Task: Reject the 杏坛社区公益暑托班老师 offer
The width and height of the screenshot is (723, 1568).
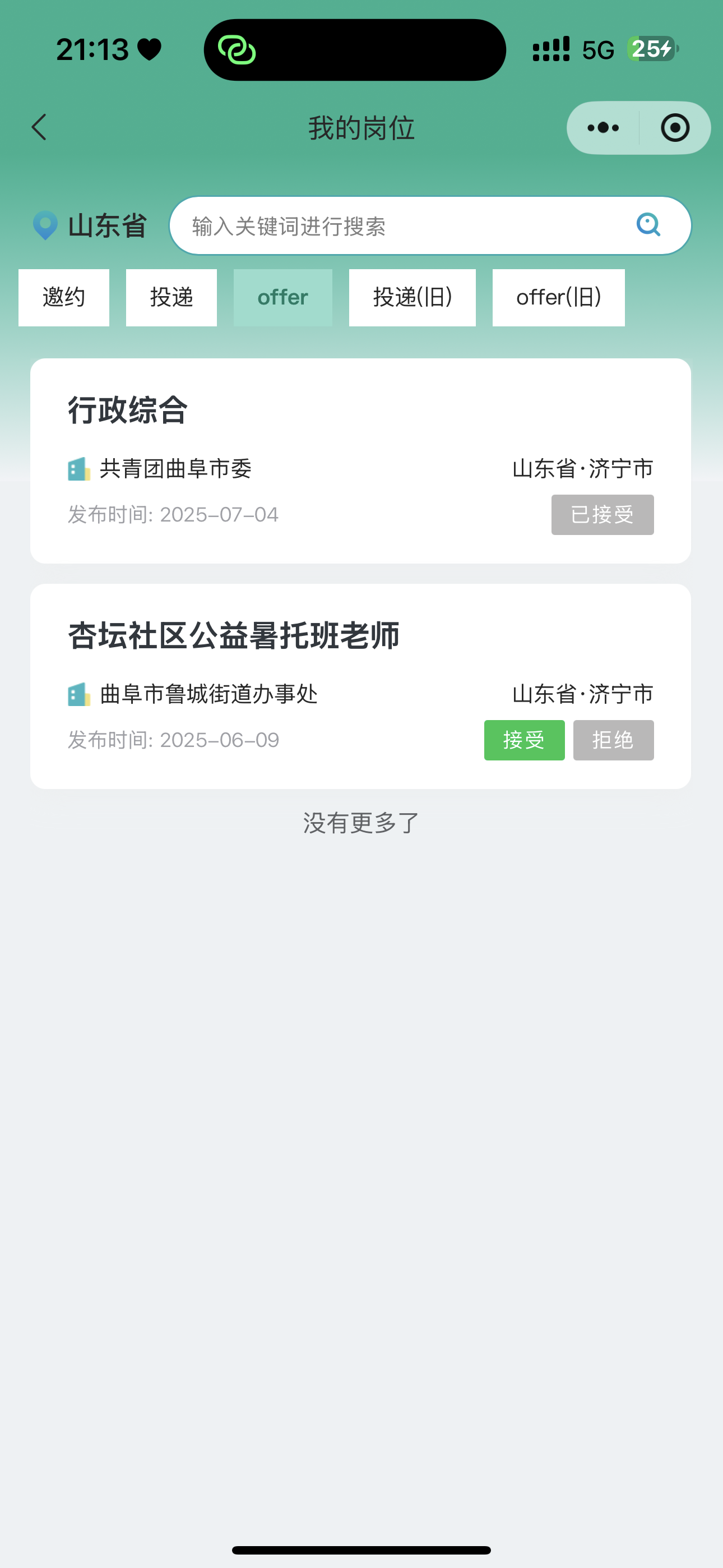Action: click(613, 740)
